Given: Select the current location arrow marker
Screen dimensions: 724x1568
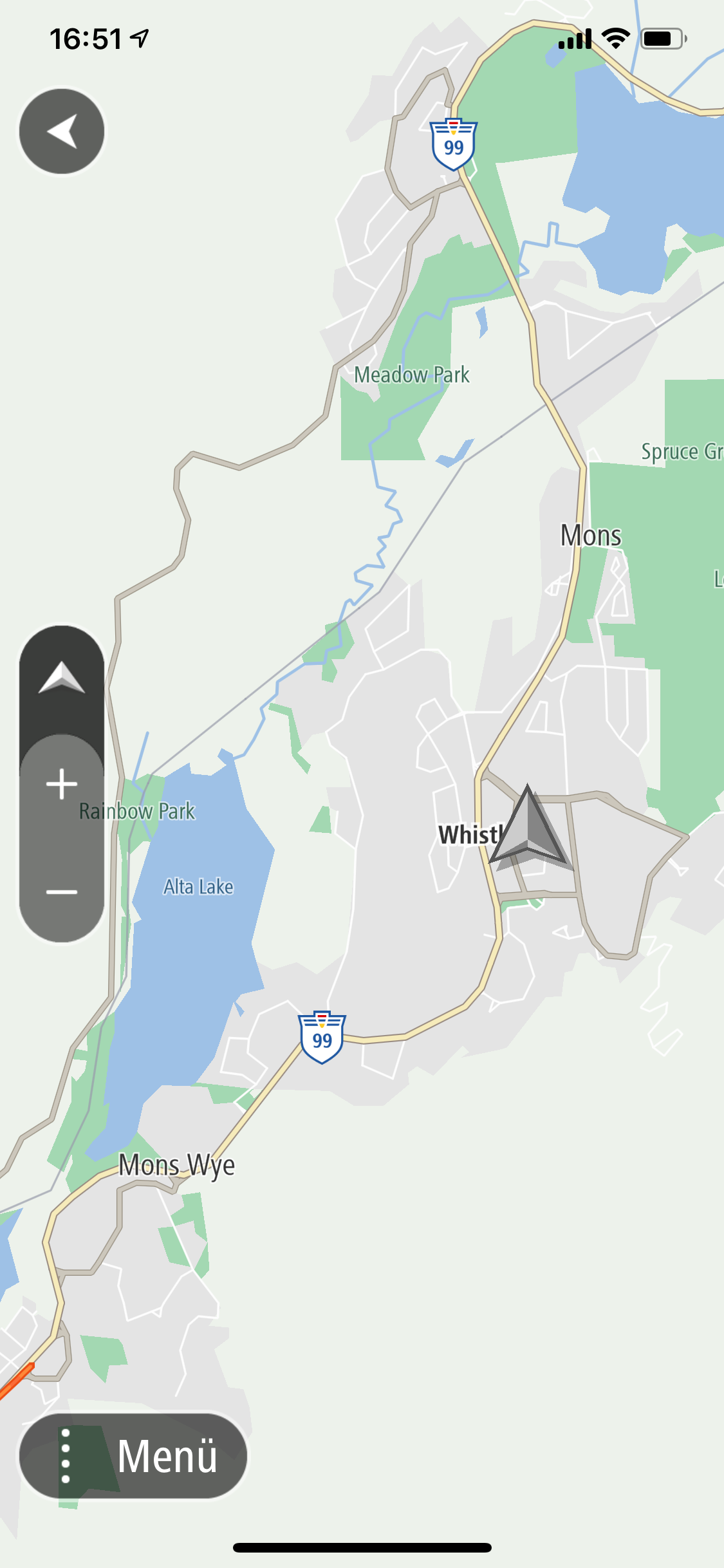Looking at the screenshot, I should 529,828.
